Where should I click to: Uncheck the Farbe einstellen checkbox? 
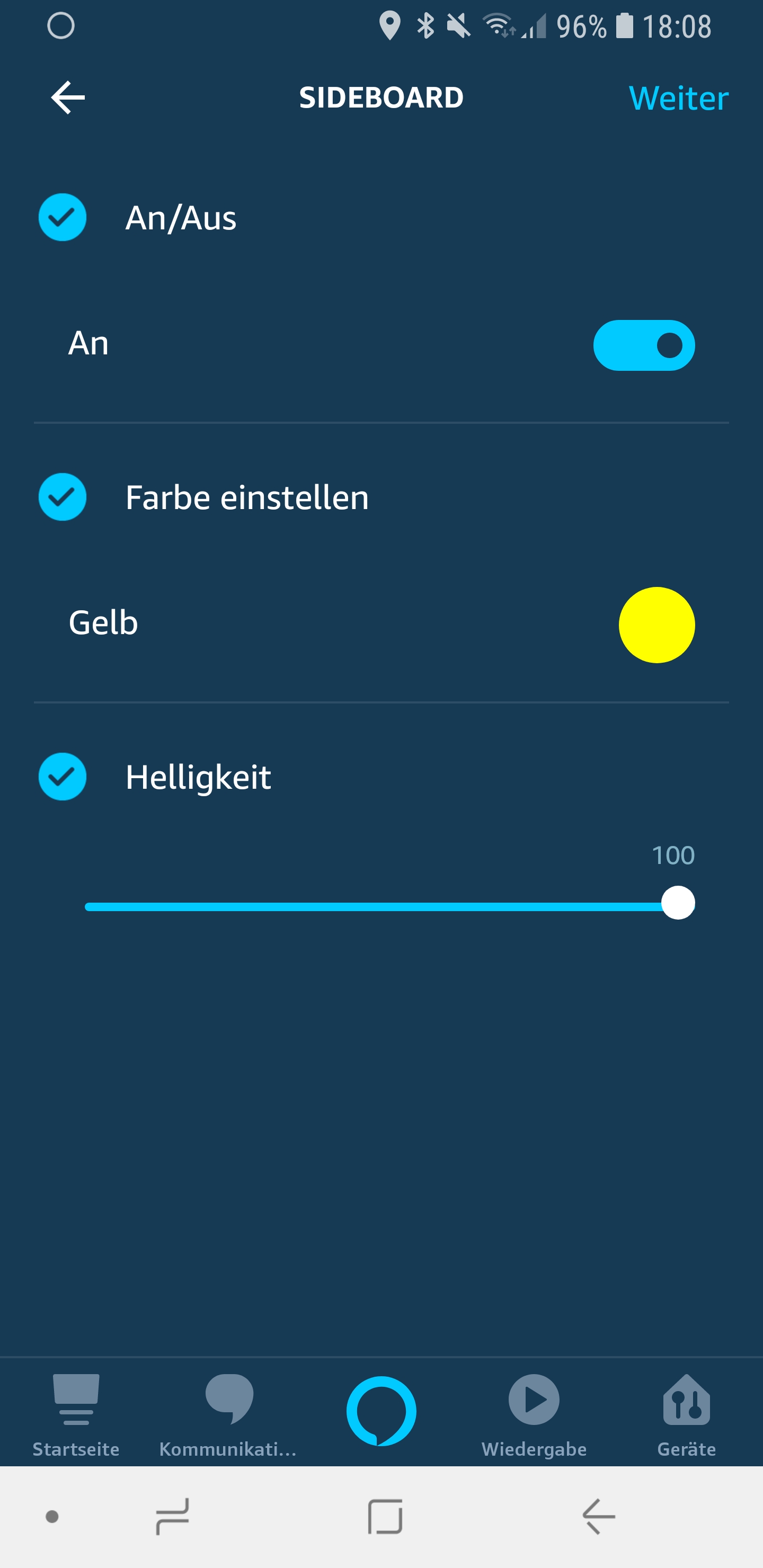point(63,497)
